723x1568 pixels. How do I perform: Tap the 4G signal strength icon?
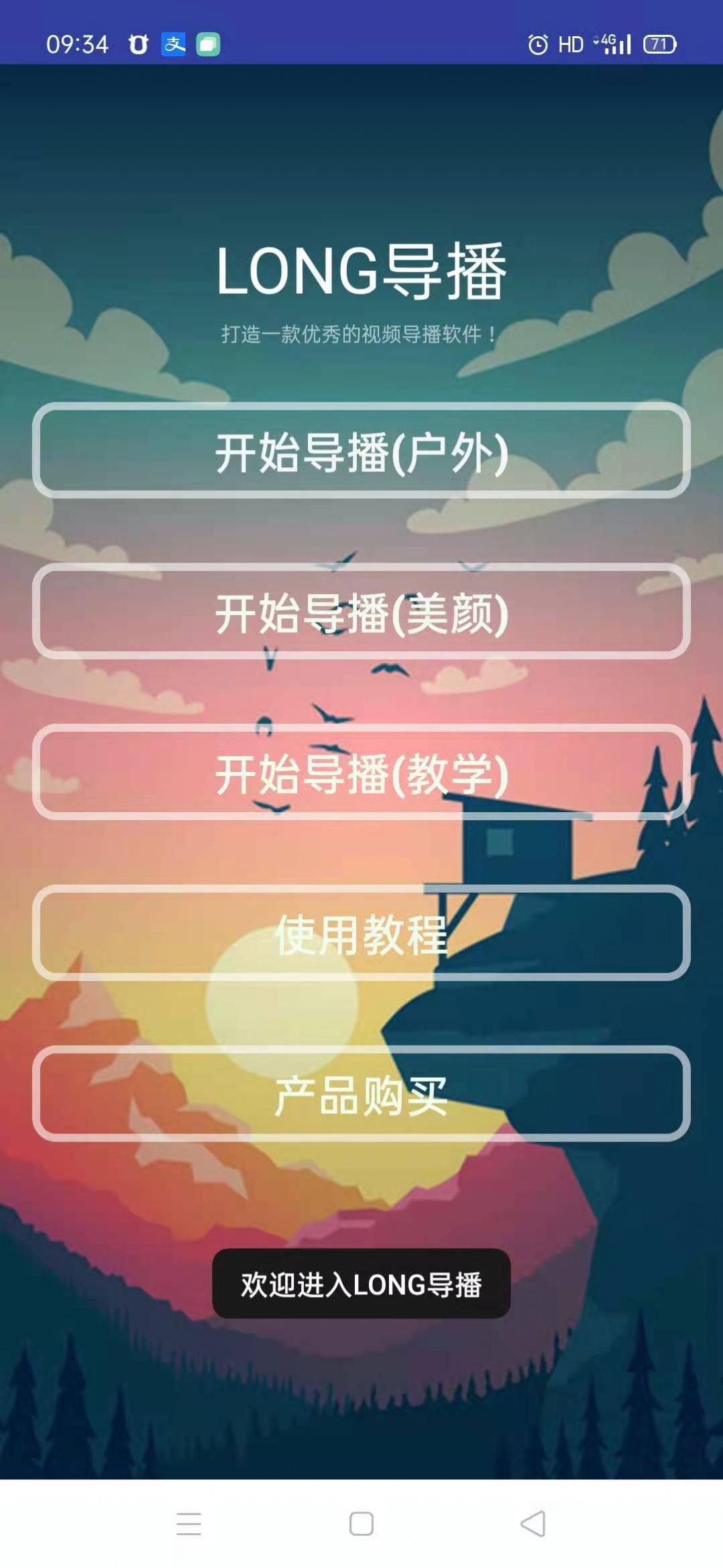click(612, 44)
